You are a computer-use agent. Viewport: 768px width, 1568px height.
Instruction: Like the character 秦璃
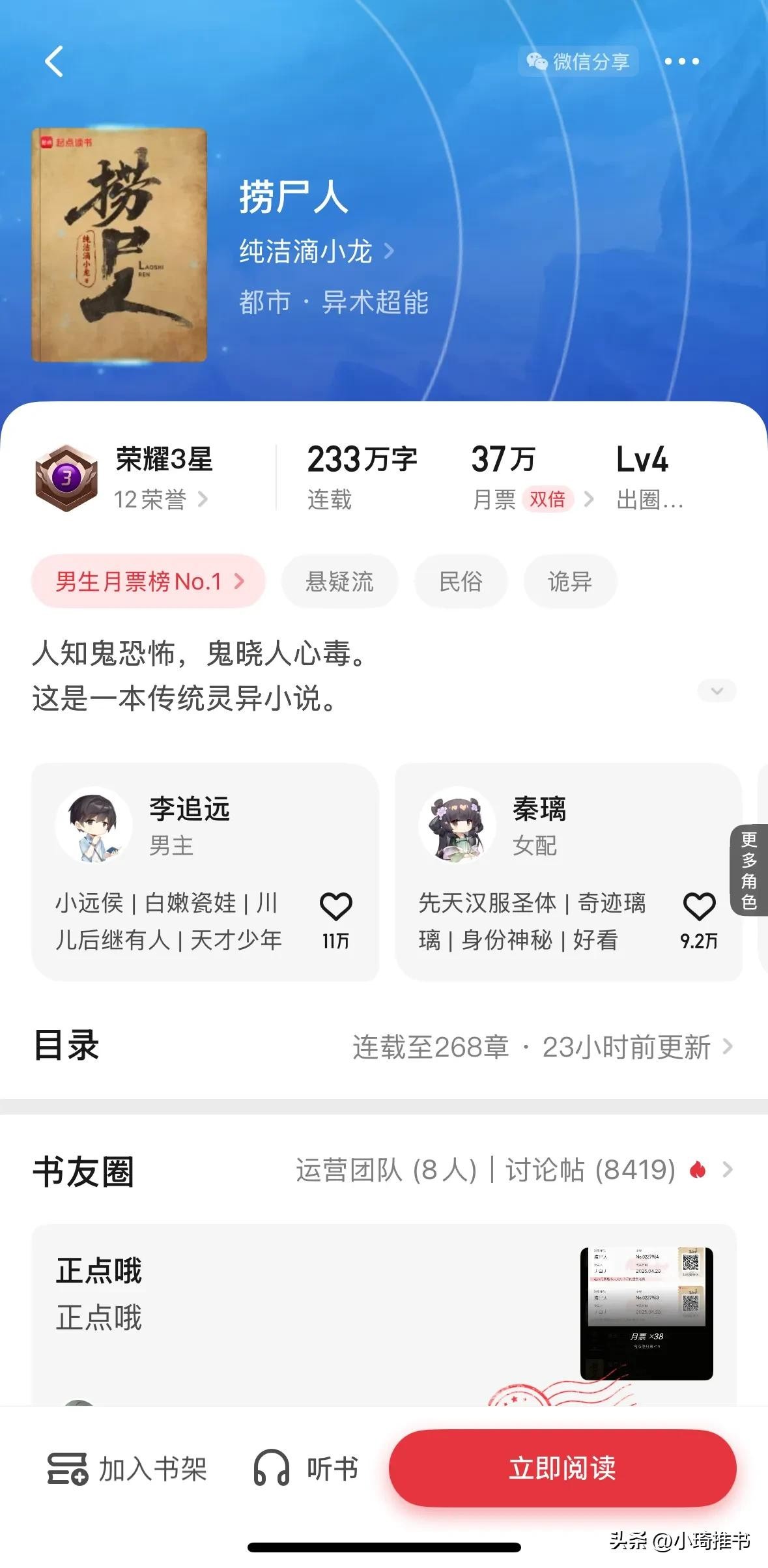tap(699, 907)
